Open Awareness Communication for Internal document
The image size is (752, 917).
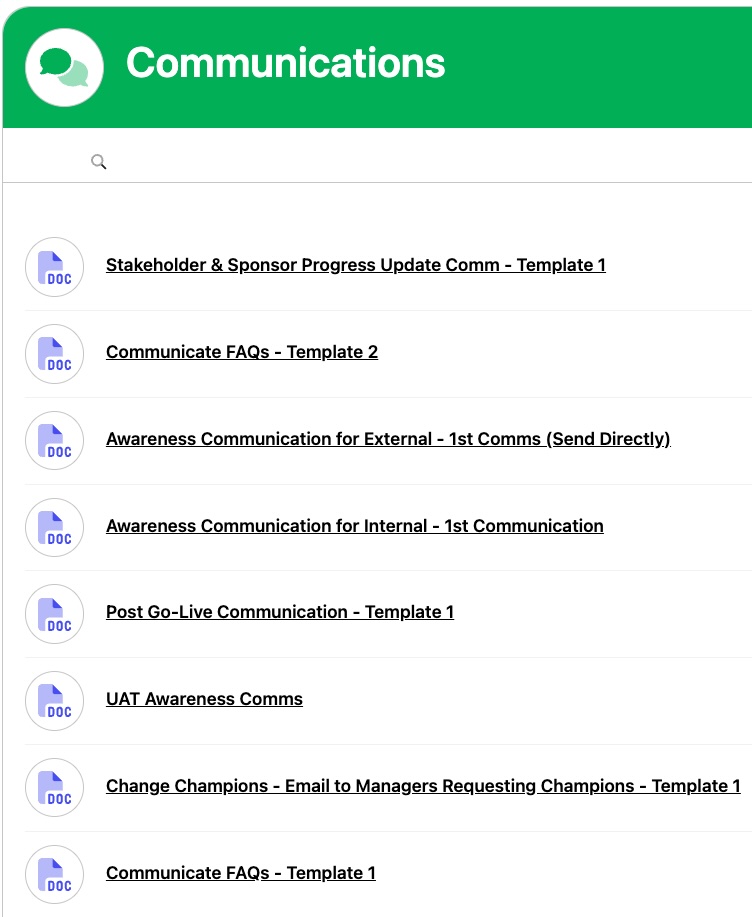(354, 526)
